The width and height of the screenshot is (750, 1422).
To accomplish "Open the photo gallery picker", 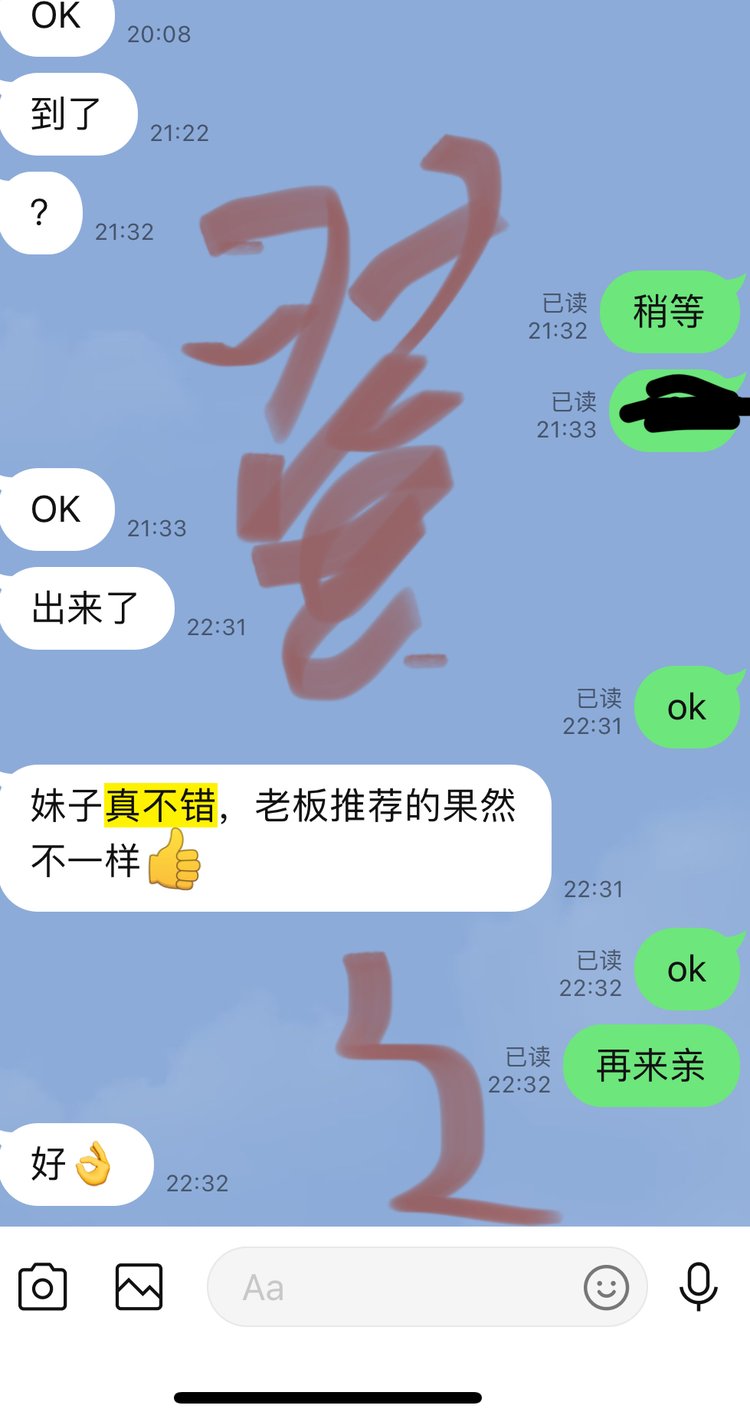I will point(139,1287).
